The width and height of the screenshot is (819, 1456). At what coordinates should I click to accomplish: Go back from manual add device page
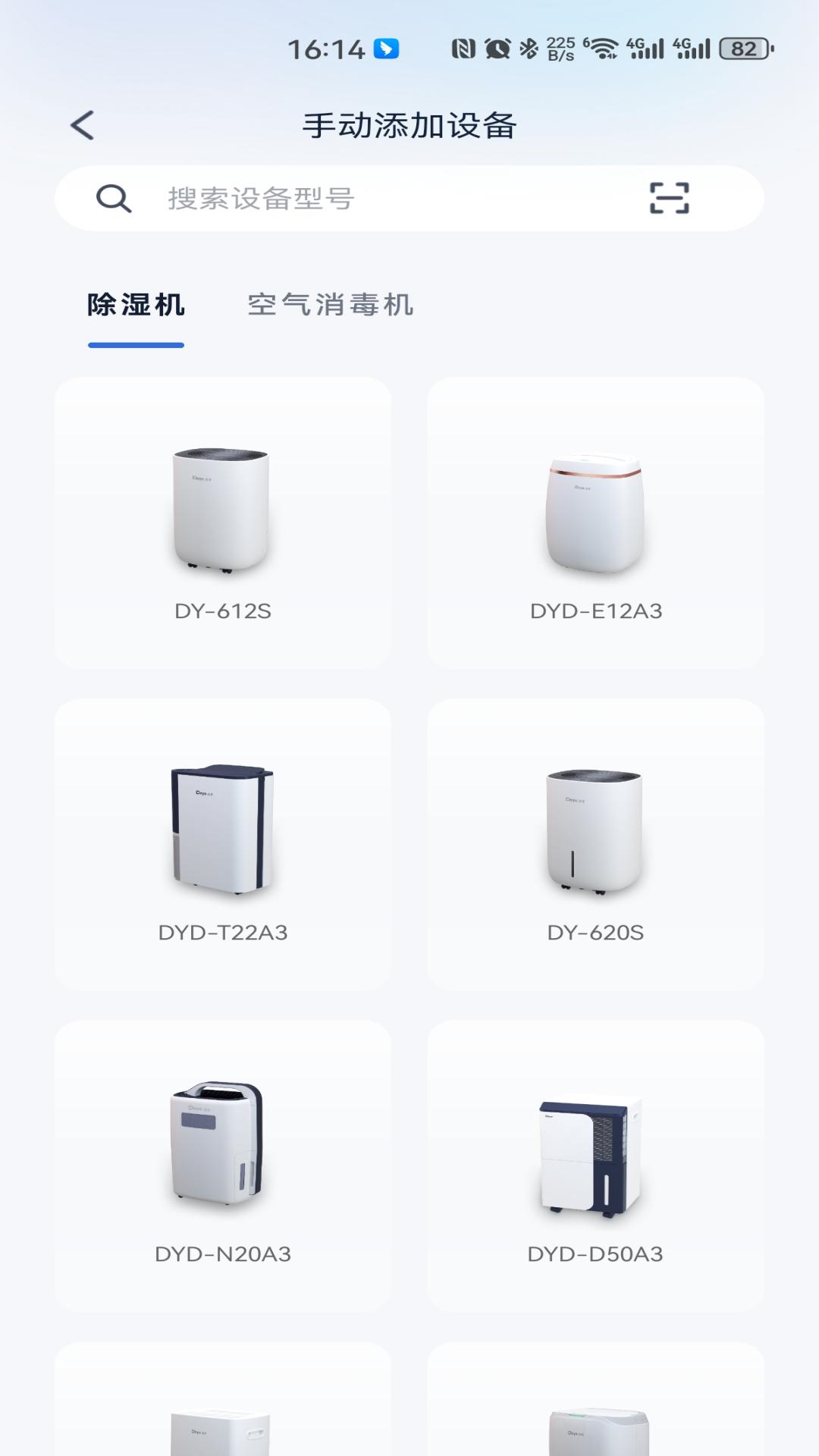point(83,125)
